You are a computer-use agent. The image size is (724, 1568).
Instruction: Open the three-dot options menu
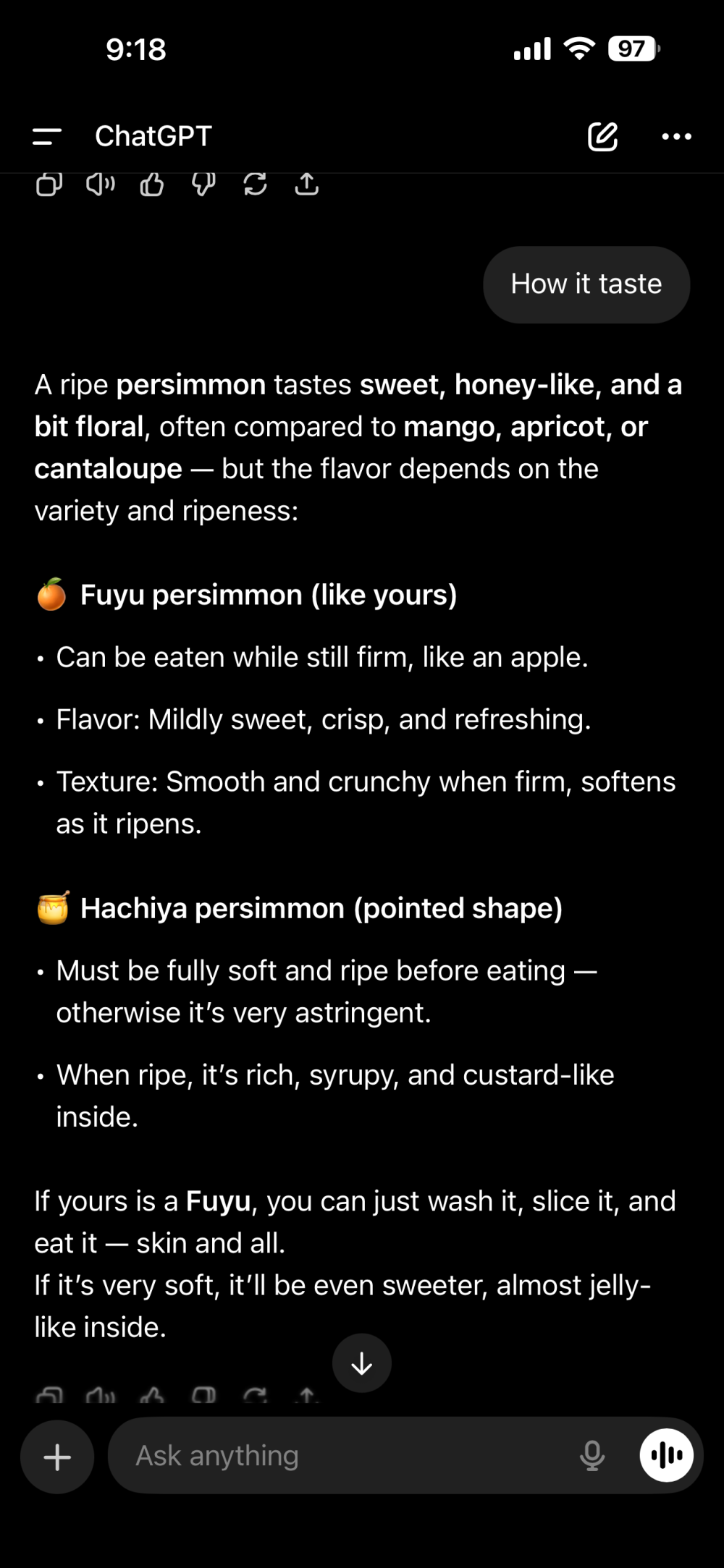(x=676, y=136)
